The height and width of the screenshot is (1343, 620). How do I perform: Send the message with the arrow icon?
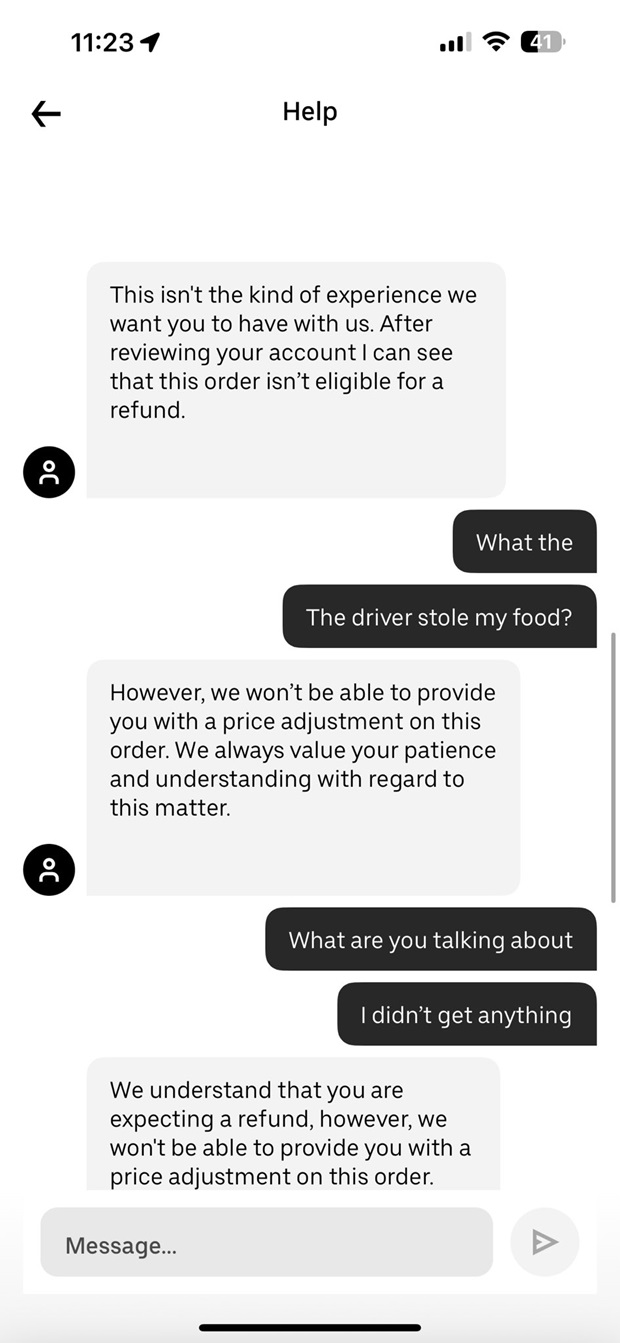pos(544,1242)
